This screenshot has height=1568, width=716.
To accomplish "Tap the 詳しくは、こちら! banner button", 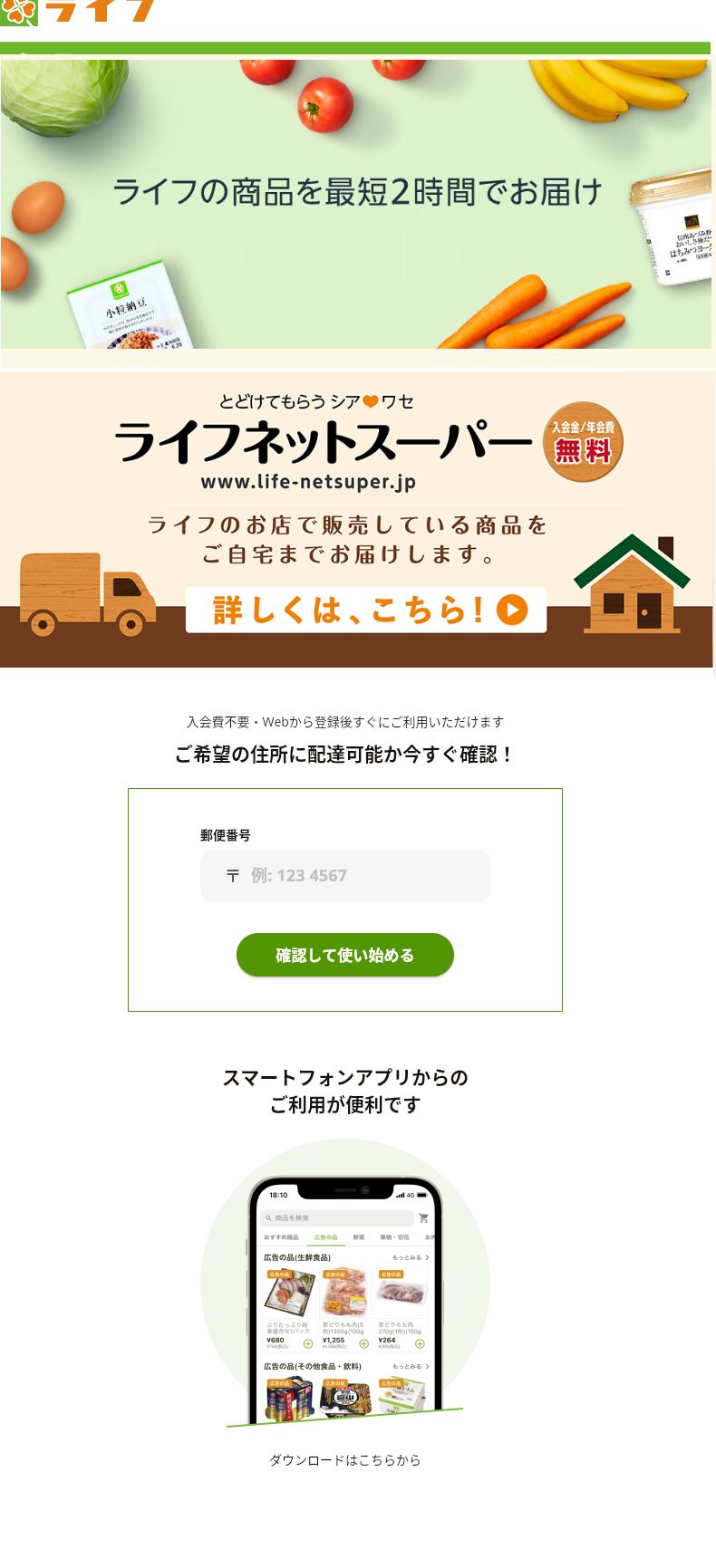I will click(366, 610).
